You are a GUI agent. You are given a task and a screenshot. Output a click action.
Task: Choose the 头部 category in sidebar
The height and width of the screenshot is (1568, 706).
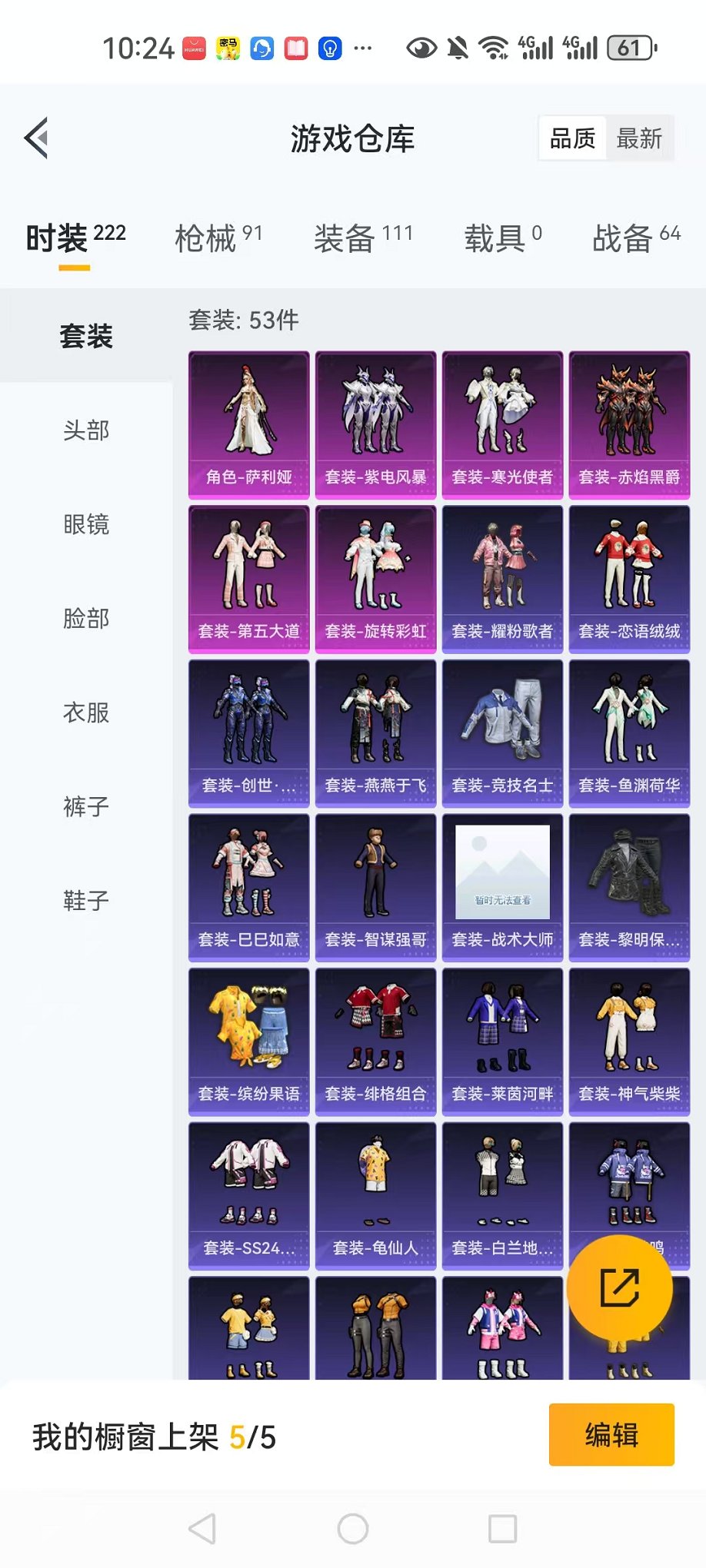[x=86, y=430]
